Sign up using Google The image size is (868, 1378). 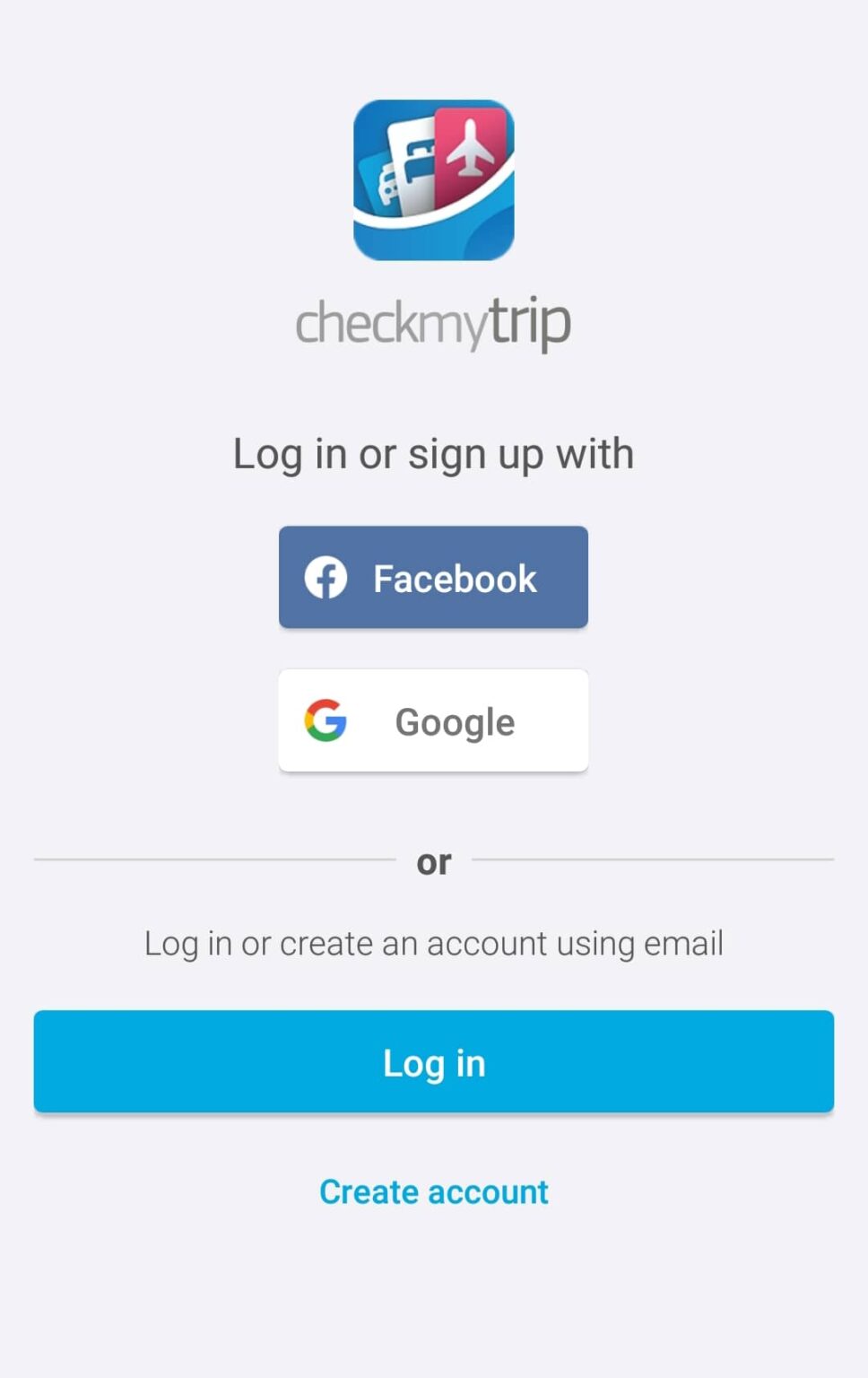434,720
